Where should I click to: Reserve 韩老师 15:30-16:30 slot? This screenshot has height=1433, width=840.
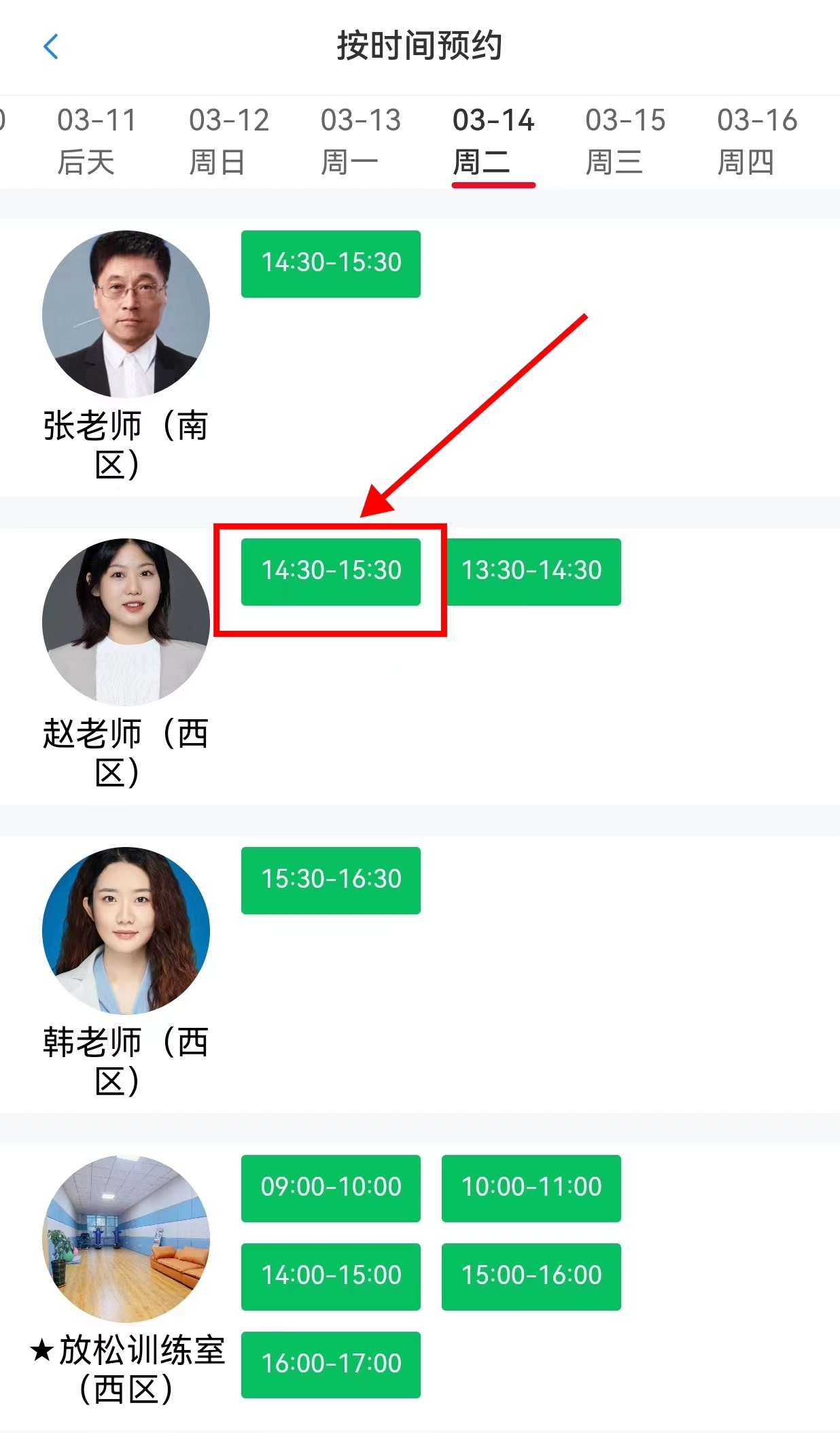[331, 880]
